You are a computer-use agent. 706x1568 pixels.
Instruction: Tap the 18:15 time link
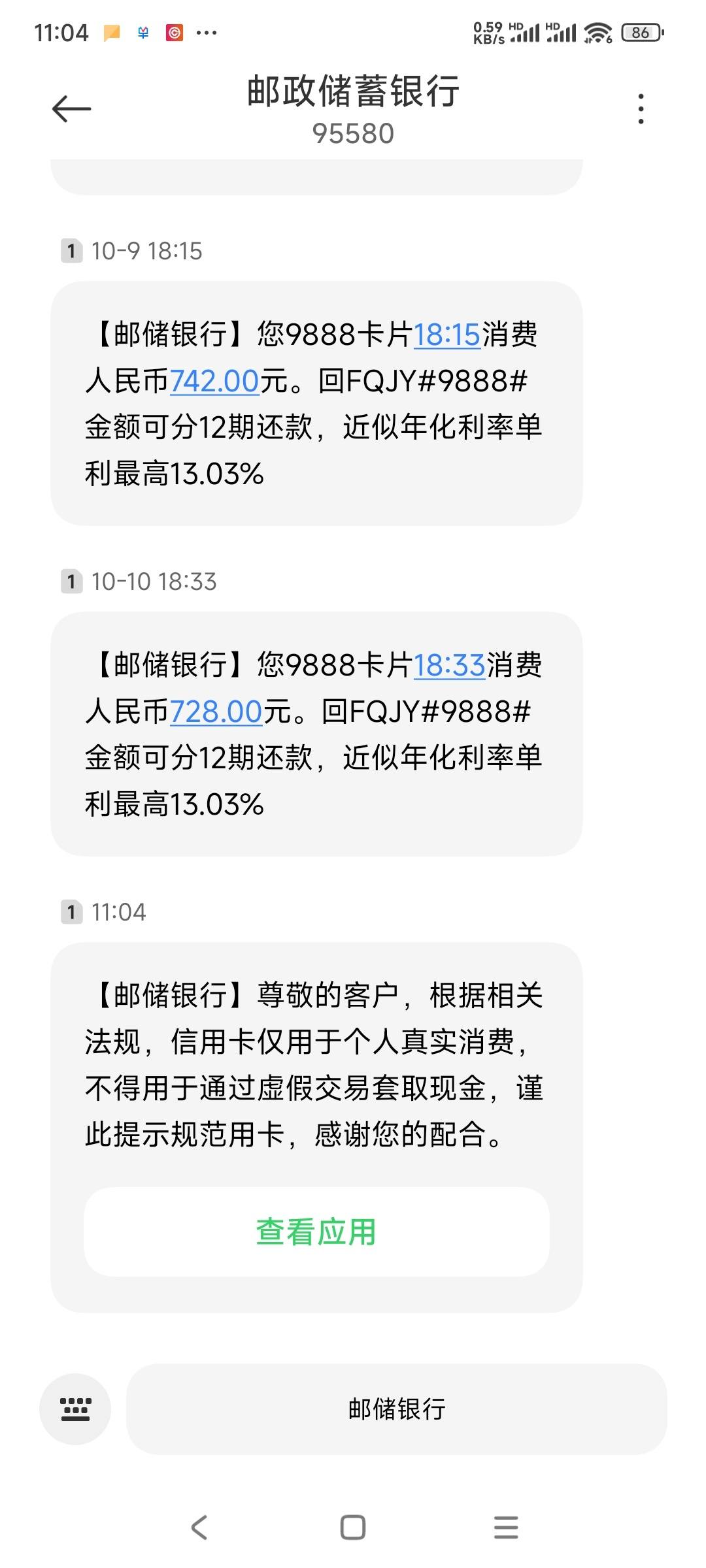(x=447, y=335)
